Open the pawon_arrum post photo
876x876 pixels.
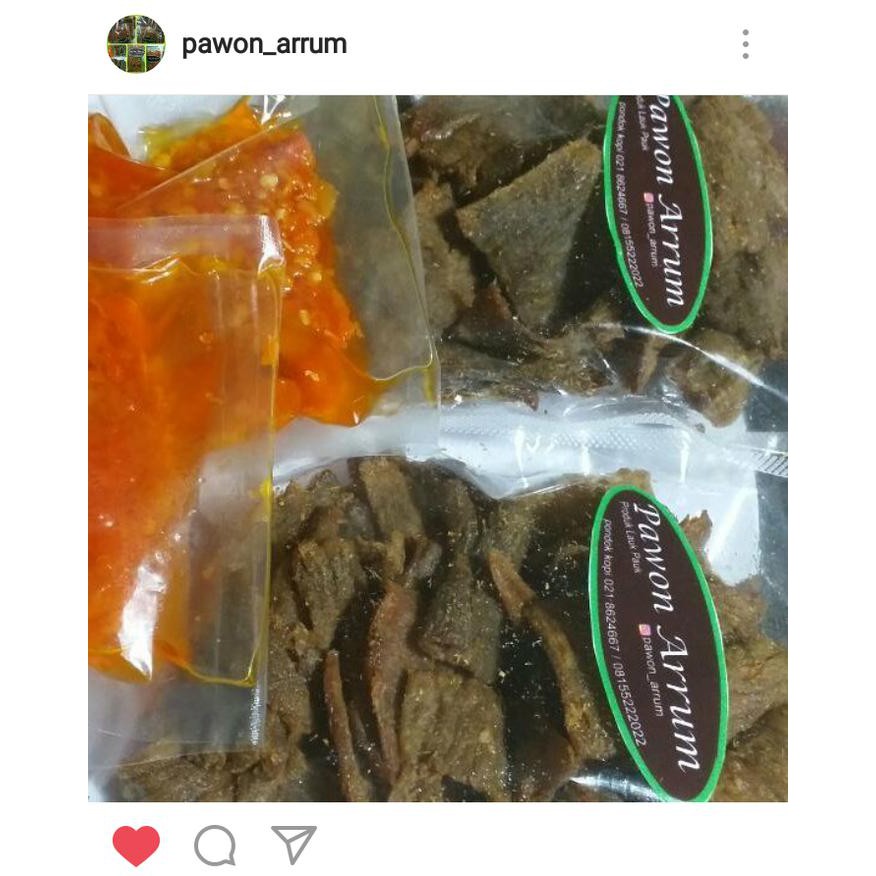coord(438,448)
